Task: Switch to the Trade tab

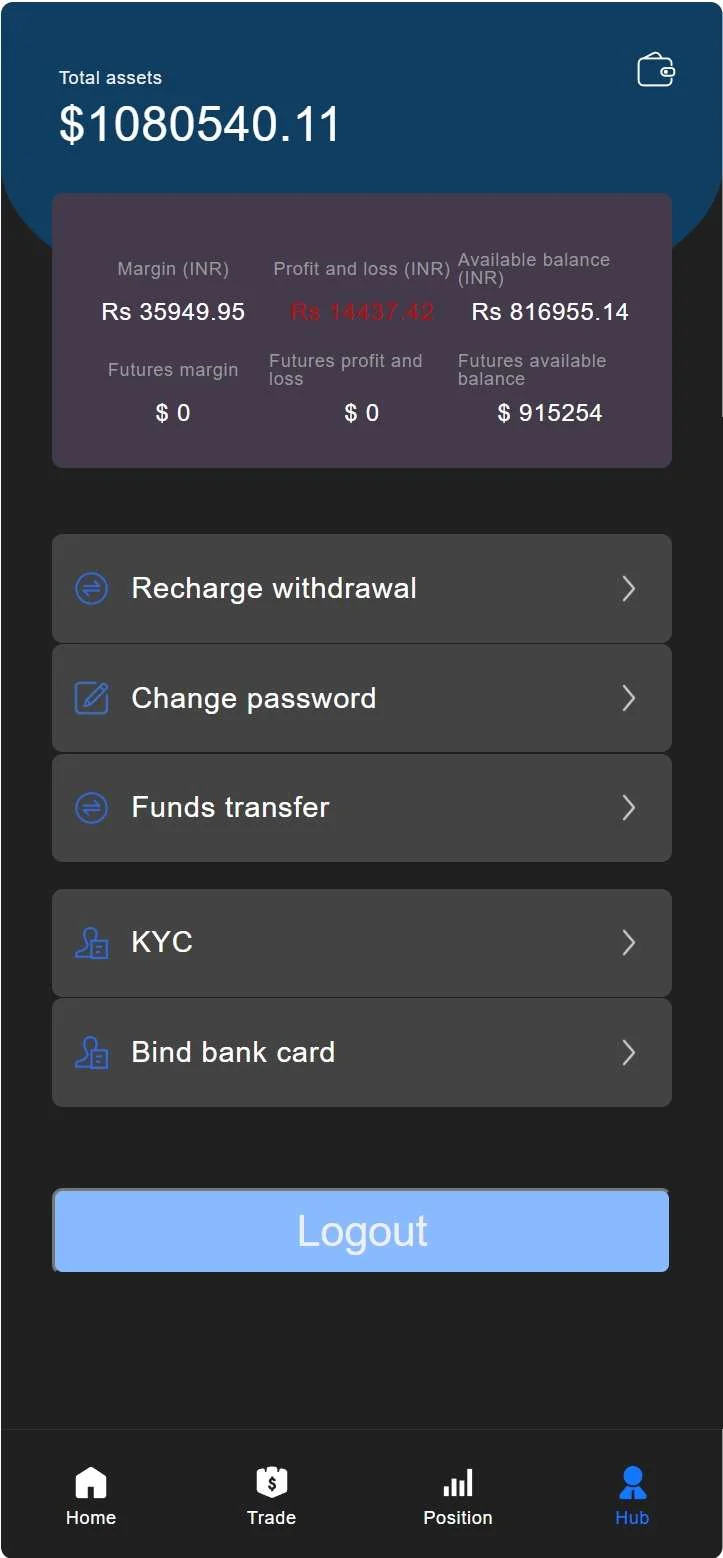Action: tap(271, 1496)
